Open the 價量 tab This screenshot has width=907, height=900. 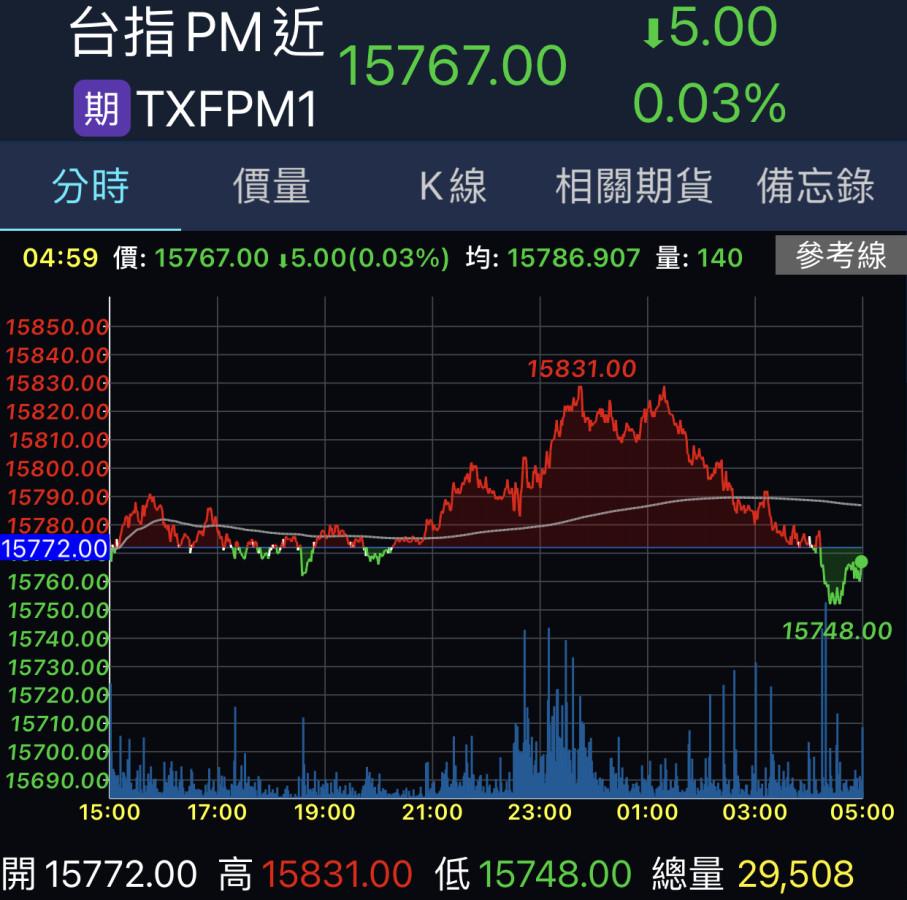click(x=272, y=187)
